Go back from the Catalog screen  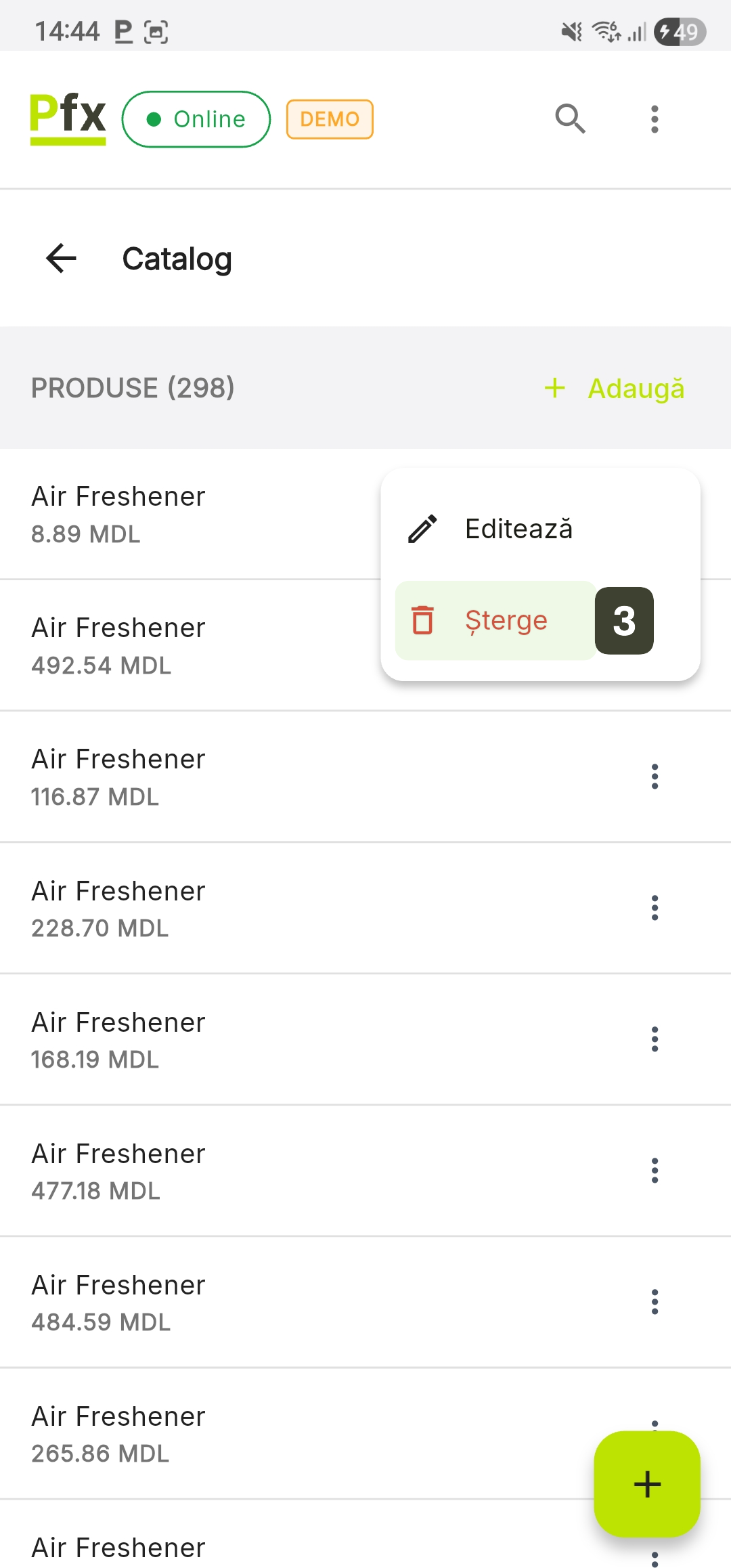(61, 259)
